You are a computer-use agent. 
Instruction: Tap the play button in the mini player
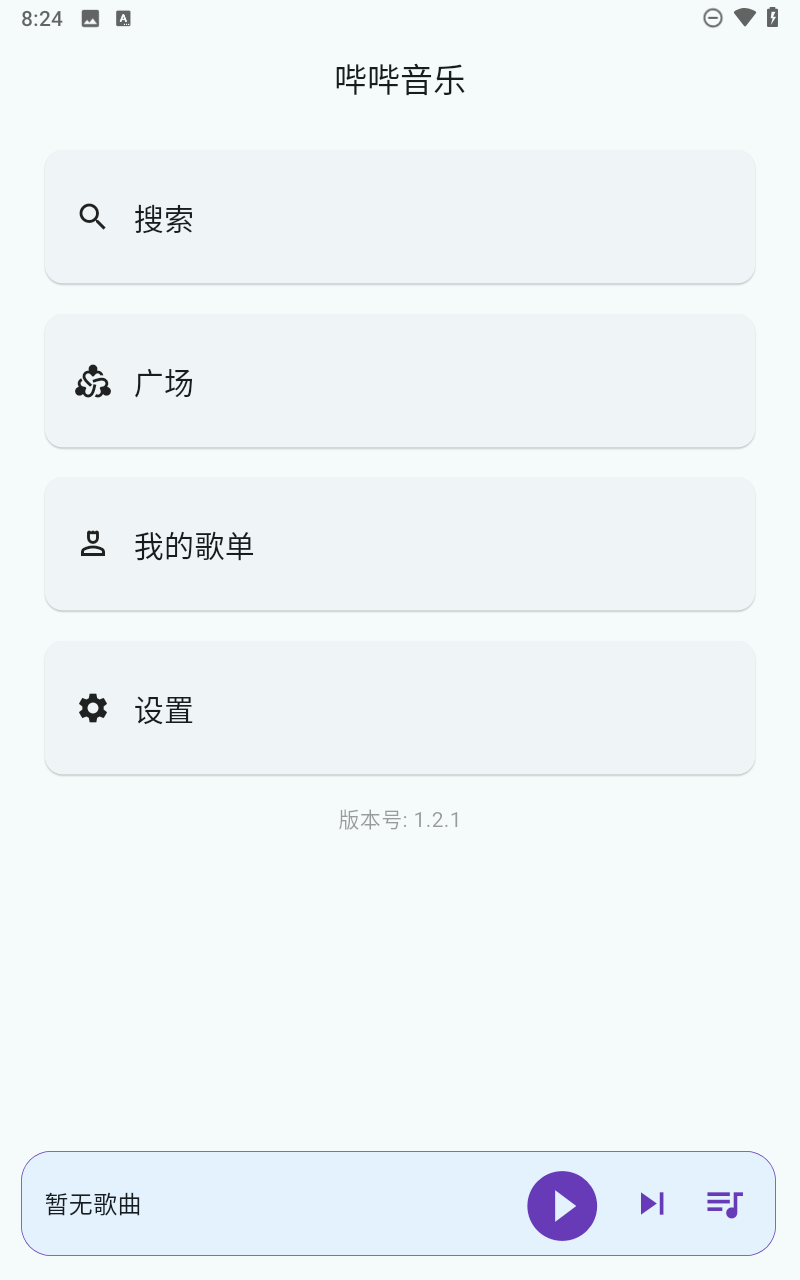pyautogui.click(x=562, y=1205)
